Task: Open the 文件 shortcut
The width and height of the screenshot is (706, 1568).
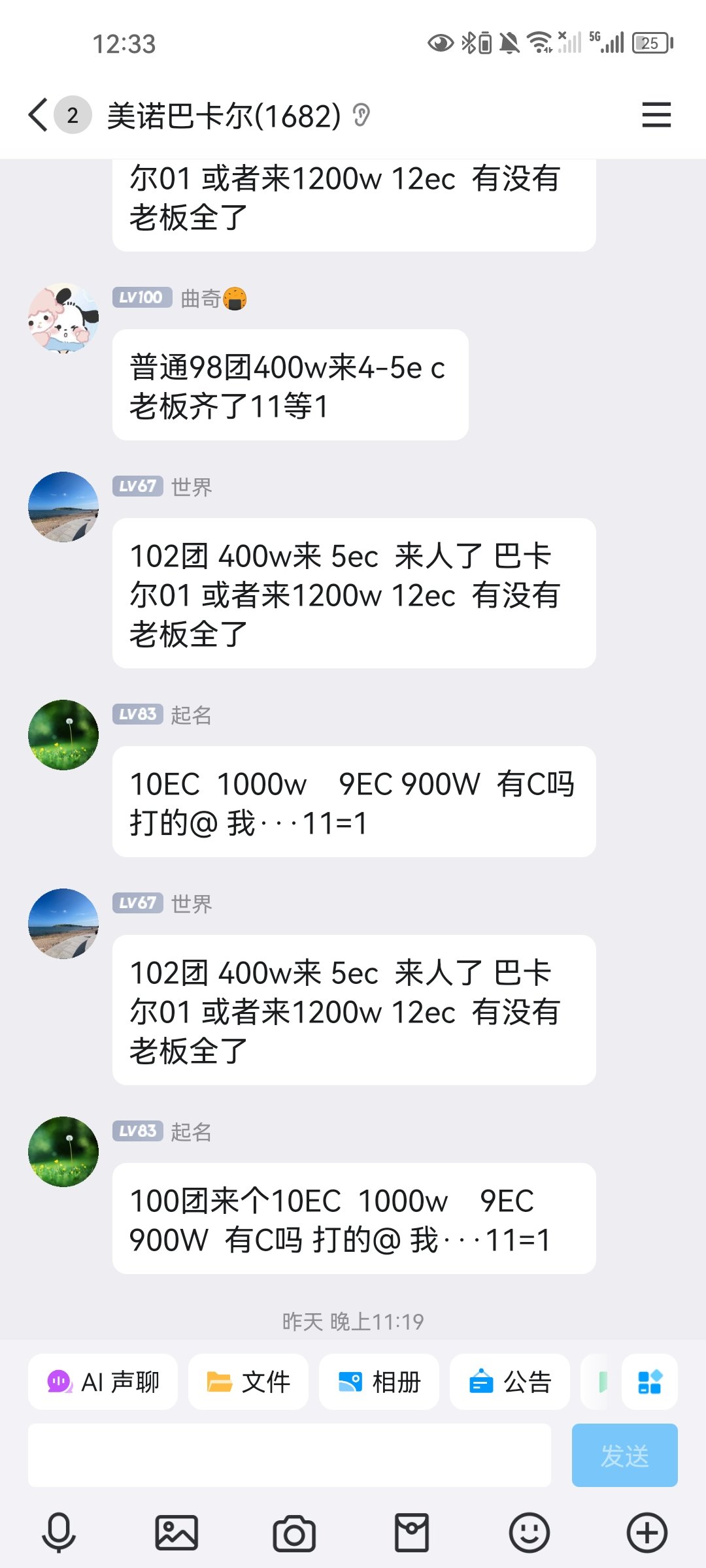Action: point(248,1382)
